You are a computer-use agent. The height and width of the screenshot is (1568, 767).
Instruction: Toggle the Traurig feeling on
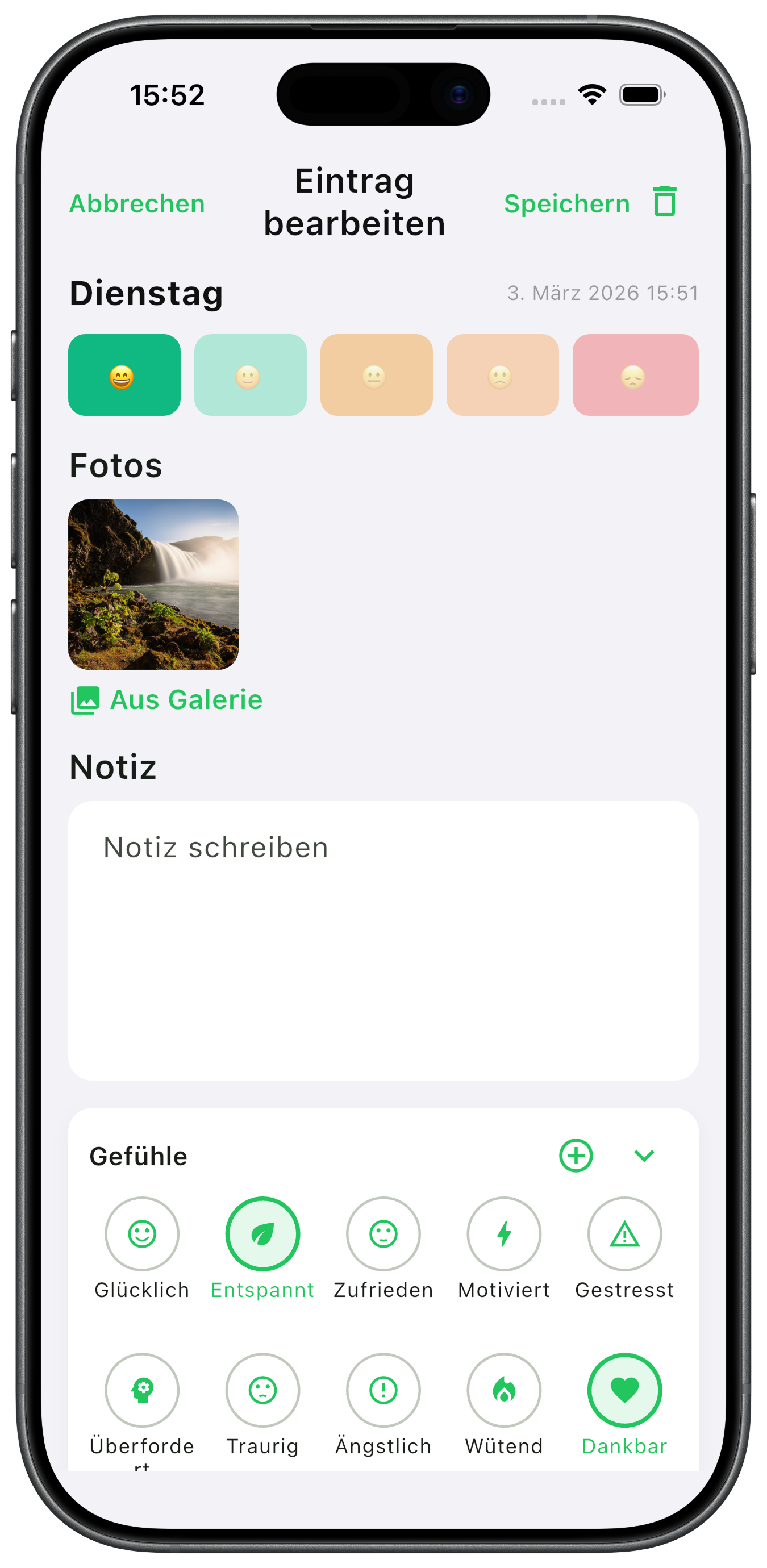(x=262, y=1390)
